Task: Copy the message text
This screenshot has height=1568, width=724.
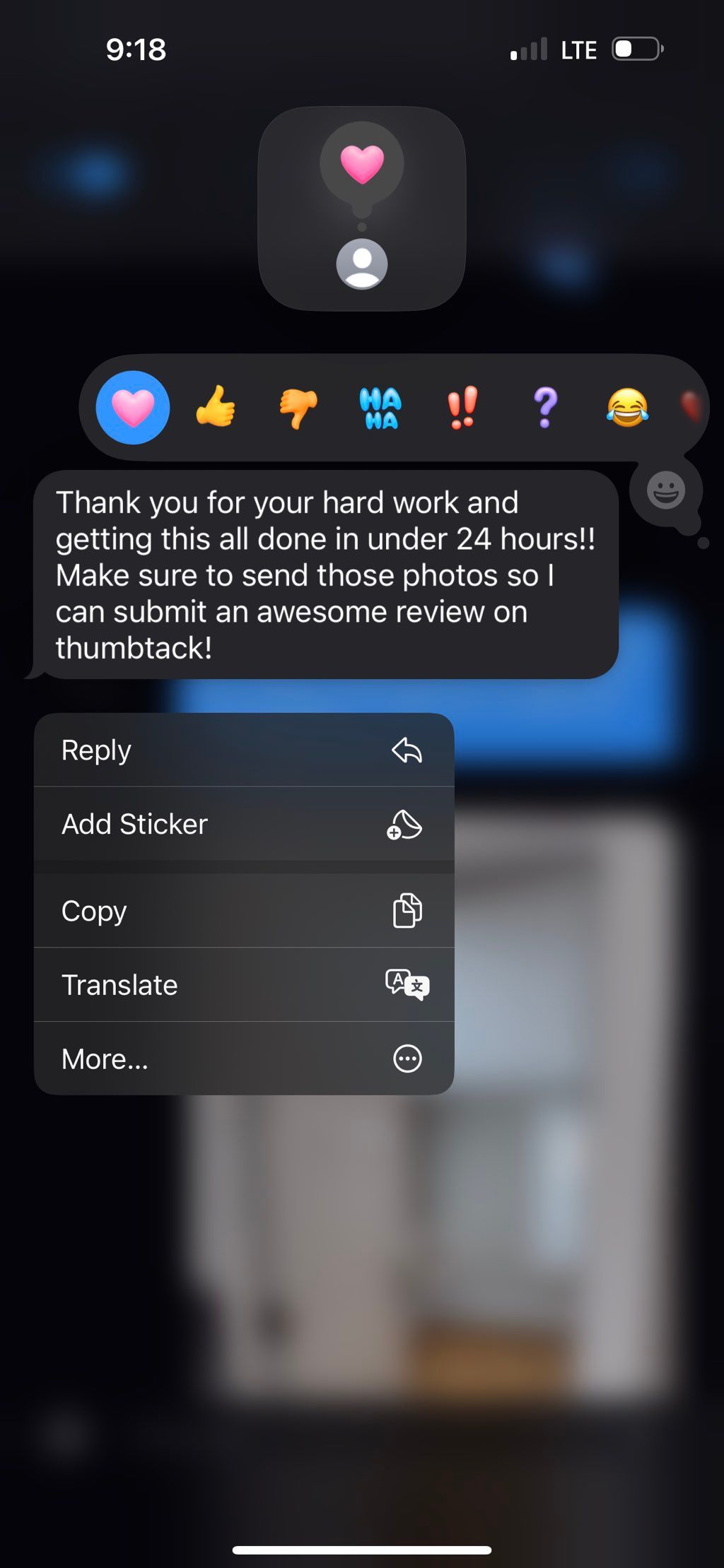Action: 244,911
